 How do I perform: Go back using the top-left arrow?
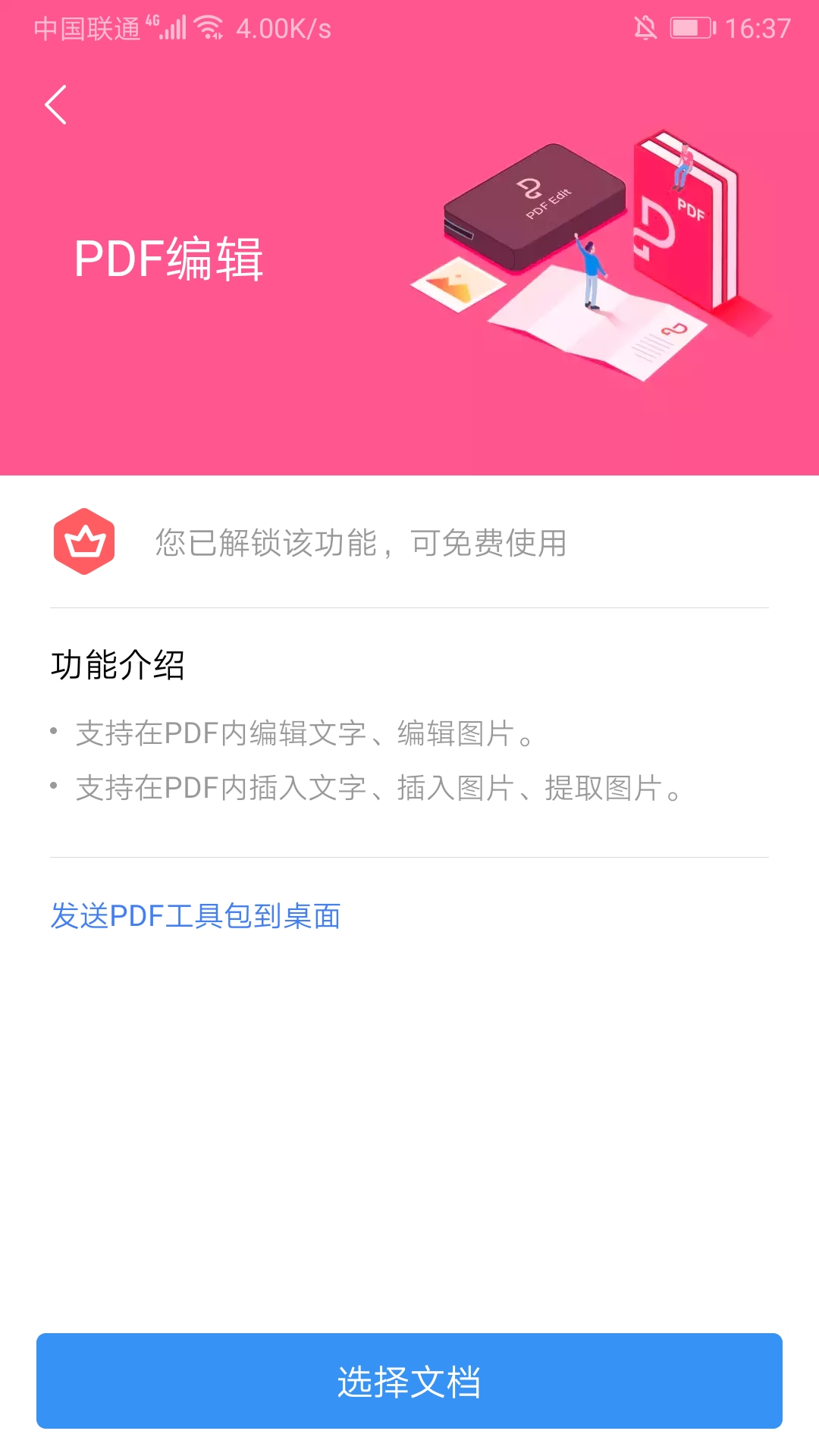56,105
